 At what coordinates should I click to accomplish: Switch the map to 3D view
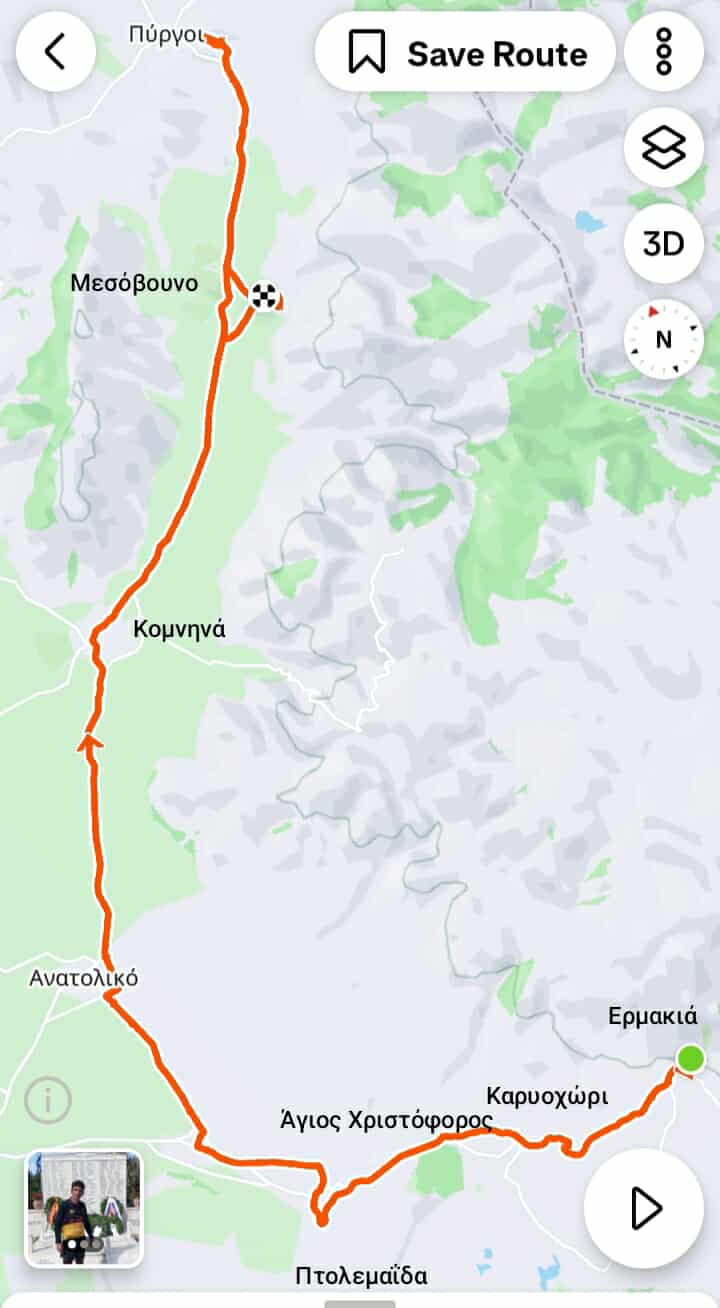(x=663, y=243)
